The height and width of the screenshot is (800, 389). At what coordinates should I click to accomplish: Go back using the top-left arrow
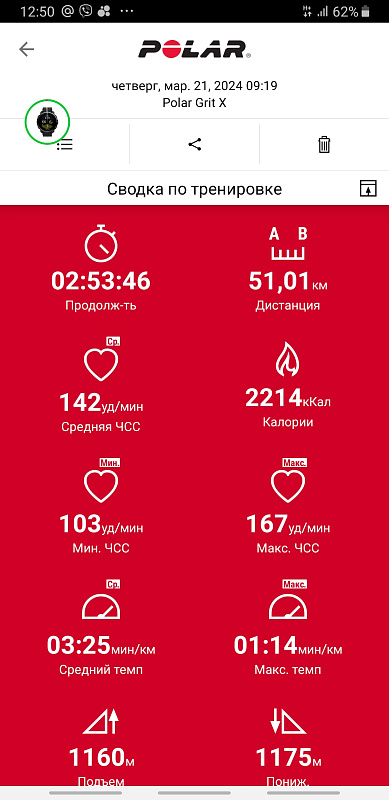[27, 49]
